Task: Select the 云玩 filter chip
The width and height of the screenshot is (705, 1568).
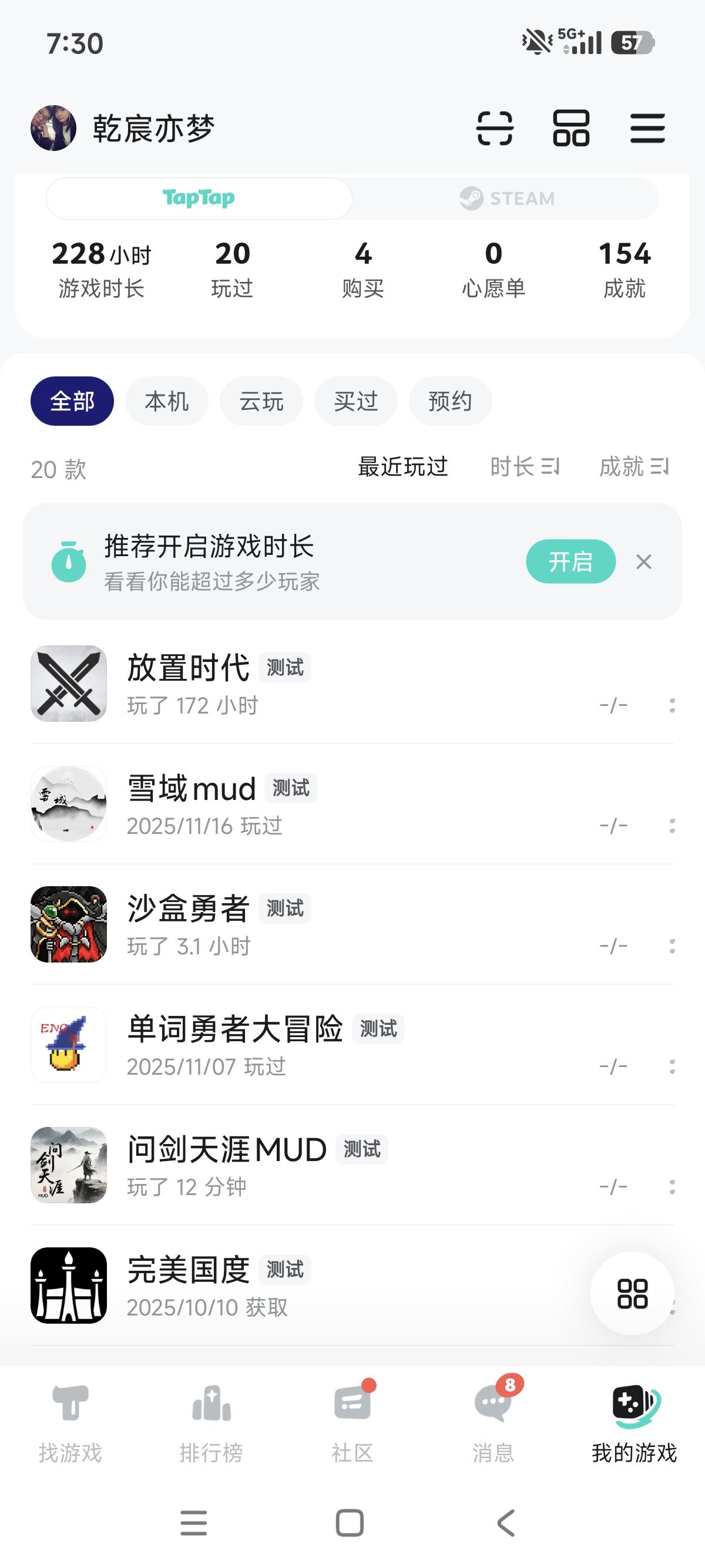Action: [x=261, y=401]
